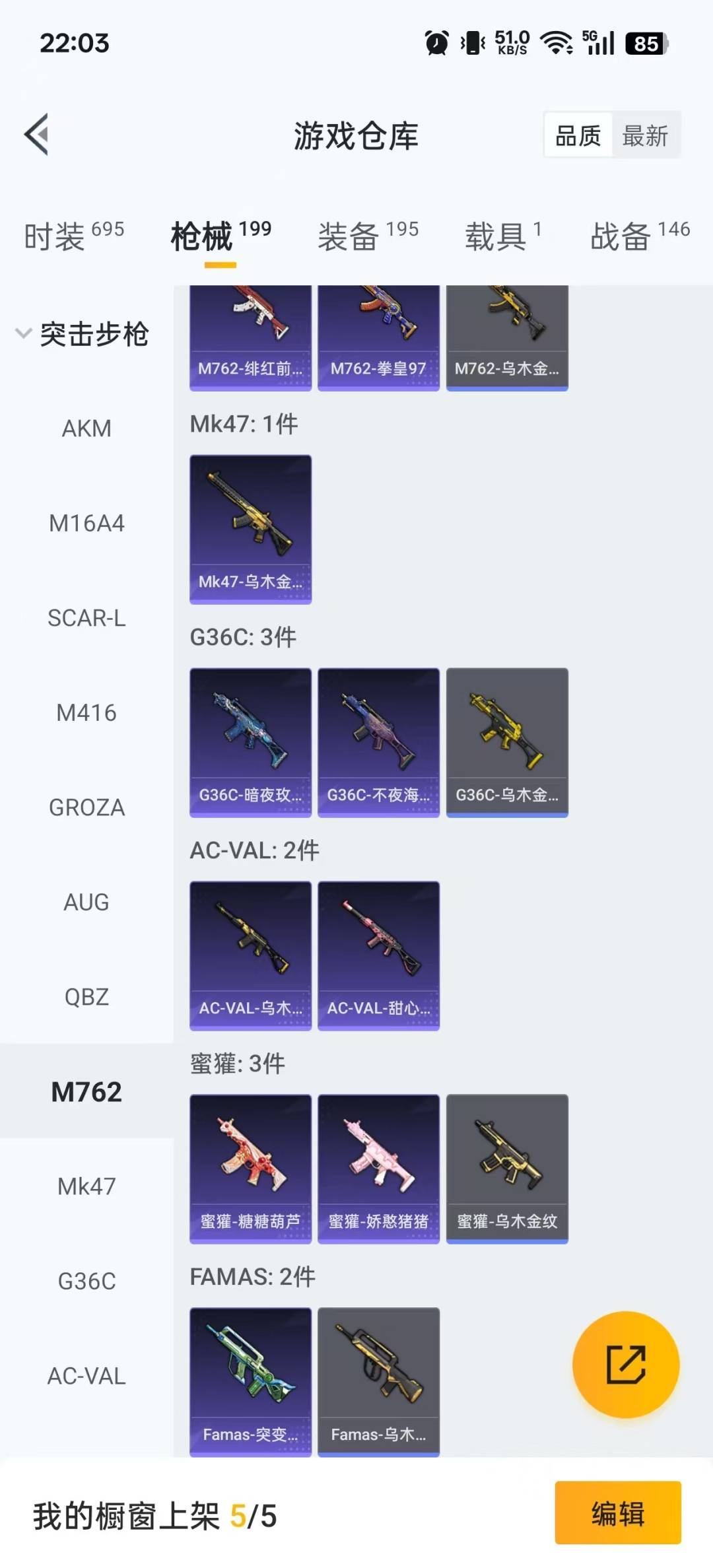Switch to the 载具 tab
Image resolution: width=713 pixels, height=1568 pixels.
[x=502, y=236]
